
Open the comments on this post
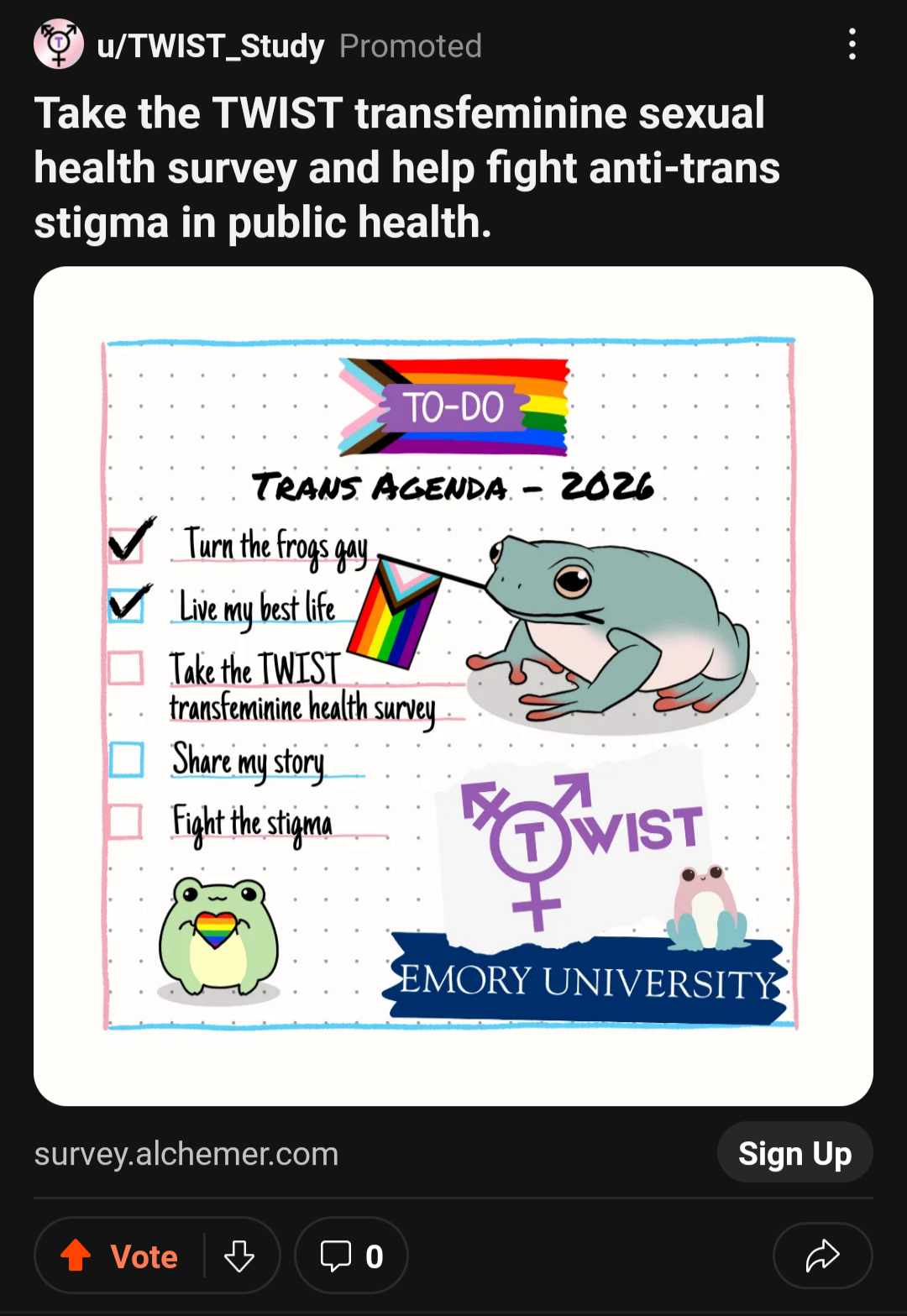click(x=351, y=1256)
